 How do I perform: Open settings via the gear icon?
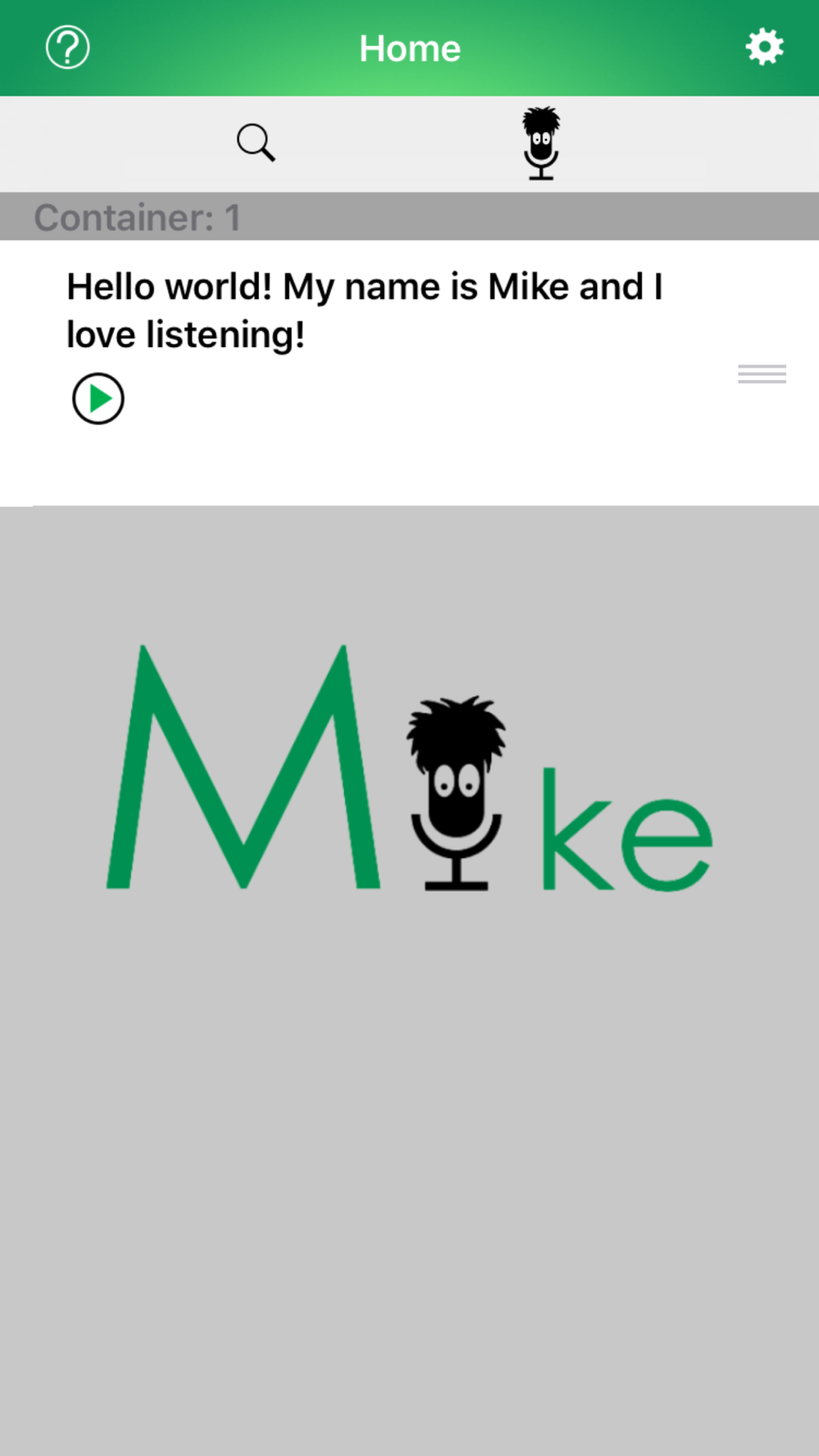[x=764, y=47]
